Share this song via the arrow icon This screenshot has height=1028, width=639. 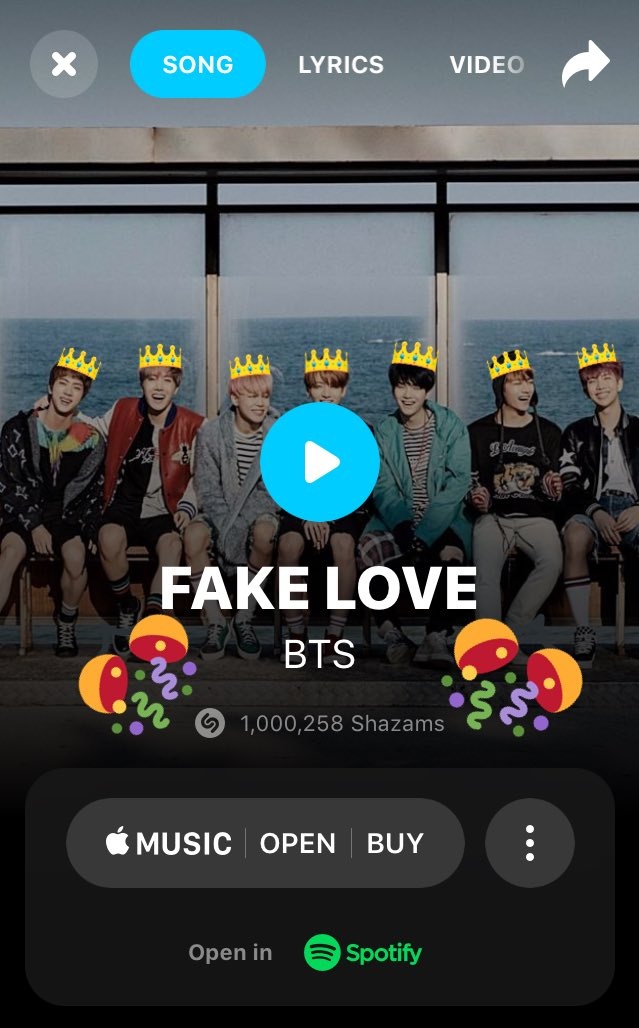(585, 65)
